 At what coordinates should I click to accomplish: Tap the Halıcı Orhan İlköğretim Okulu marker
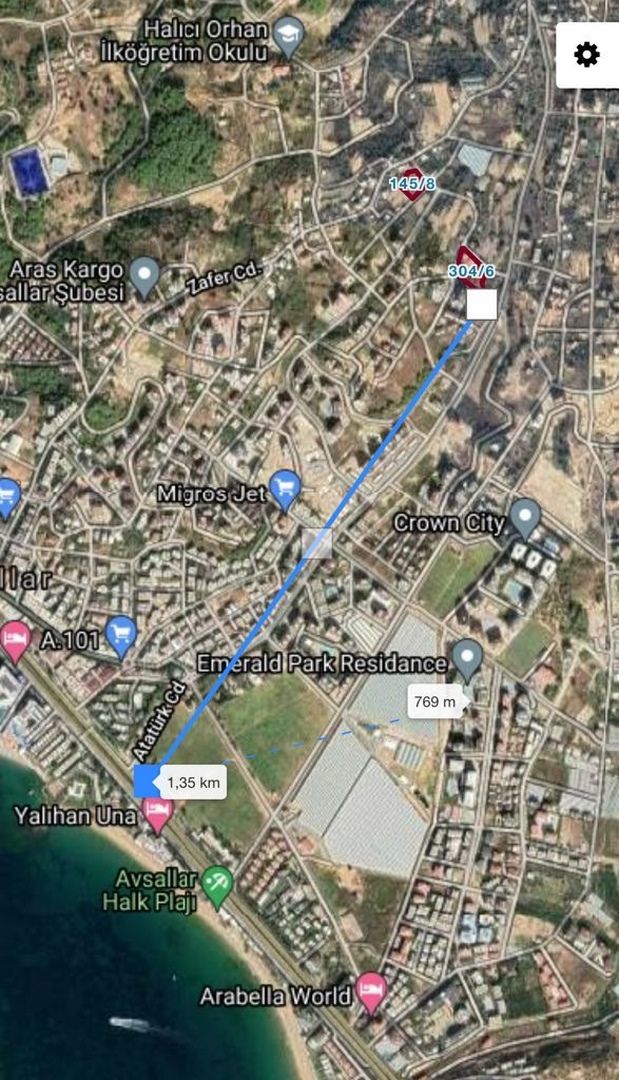coord(289,35)
